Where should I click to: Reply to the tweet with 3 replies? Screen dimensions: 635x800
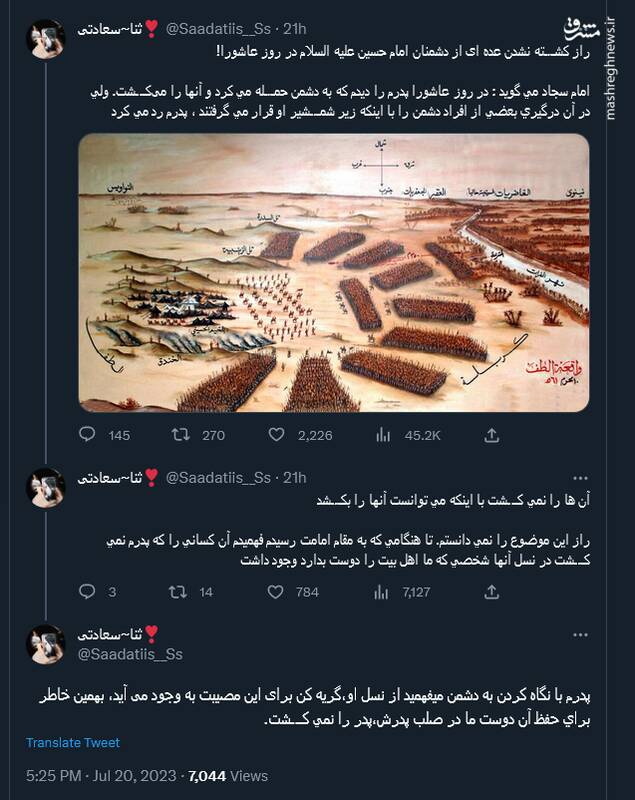[87, 592]
